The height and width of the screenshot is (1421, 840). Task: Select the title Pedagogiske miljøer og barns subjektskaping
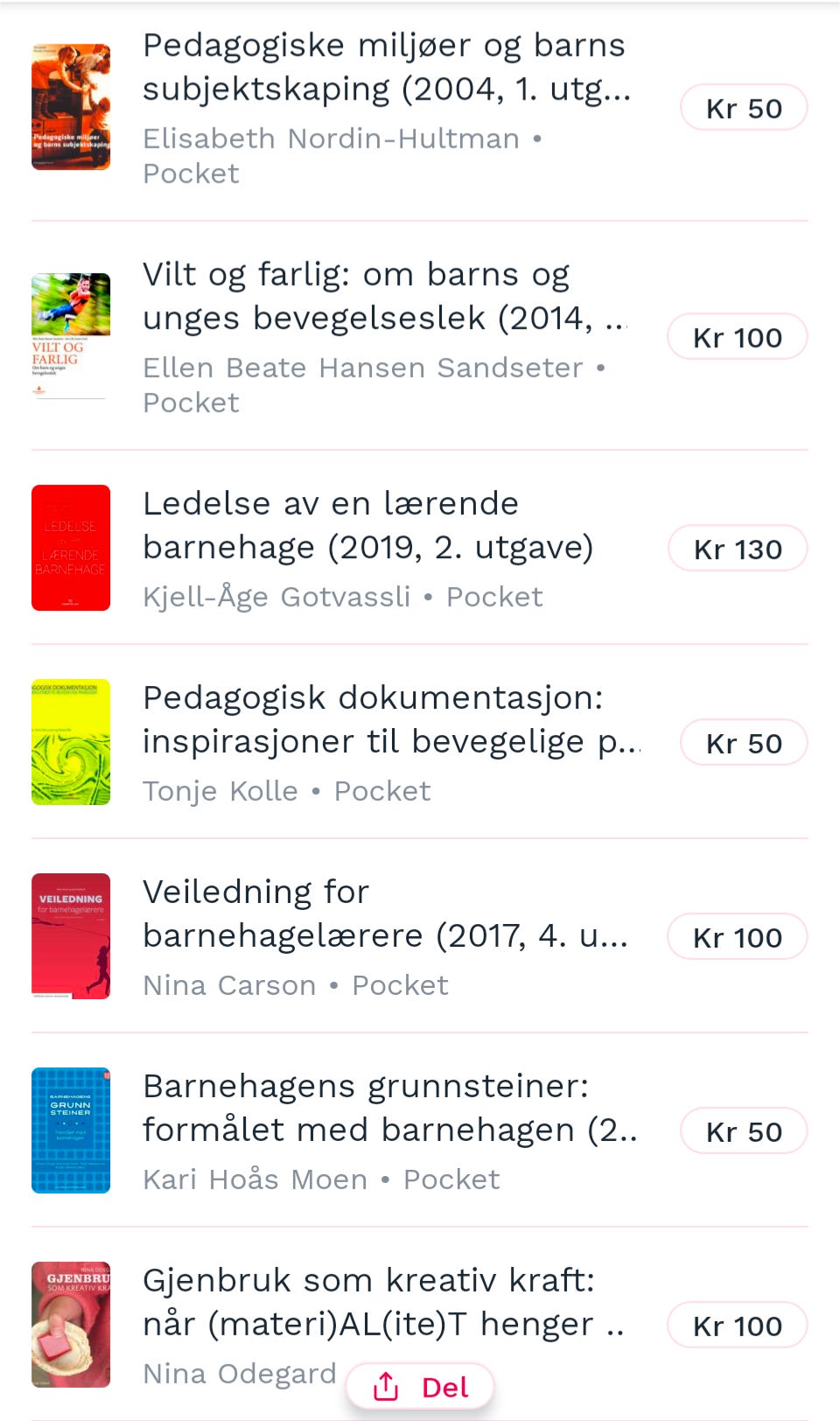[385, 66]
